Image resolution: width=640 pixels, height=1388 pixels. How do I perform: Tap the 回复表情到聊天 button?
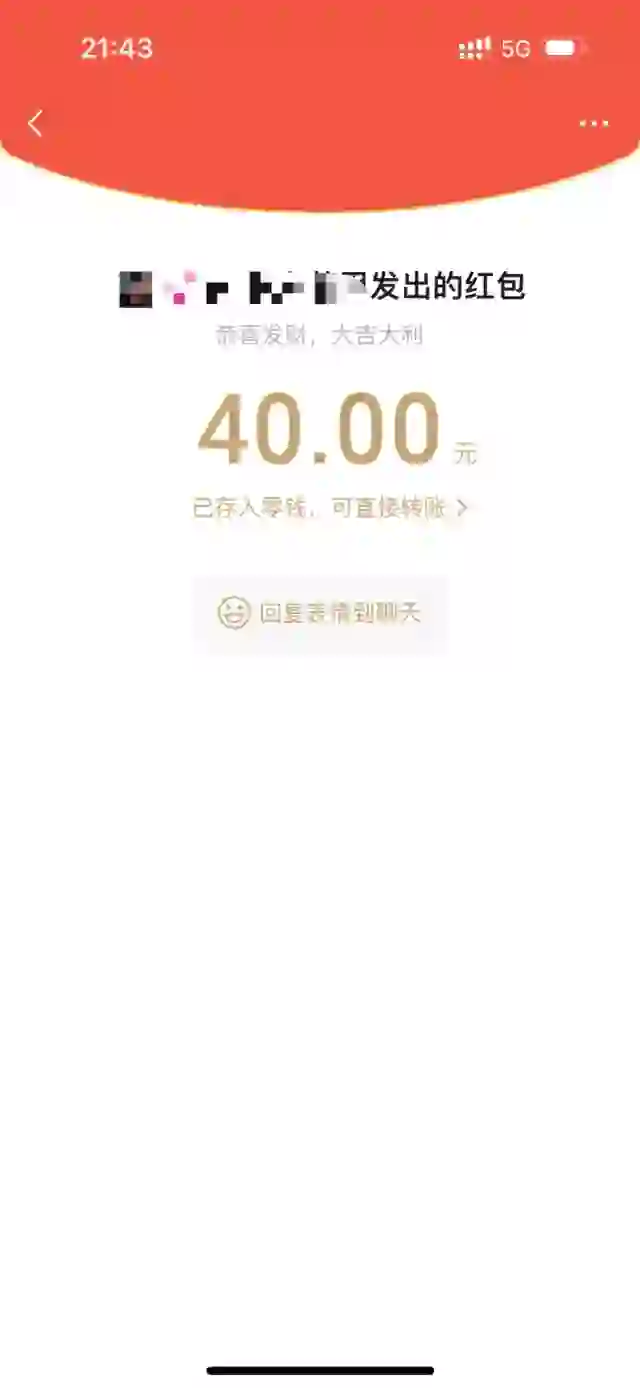point(320,613)
